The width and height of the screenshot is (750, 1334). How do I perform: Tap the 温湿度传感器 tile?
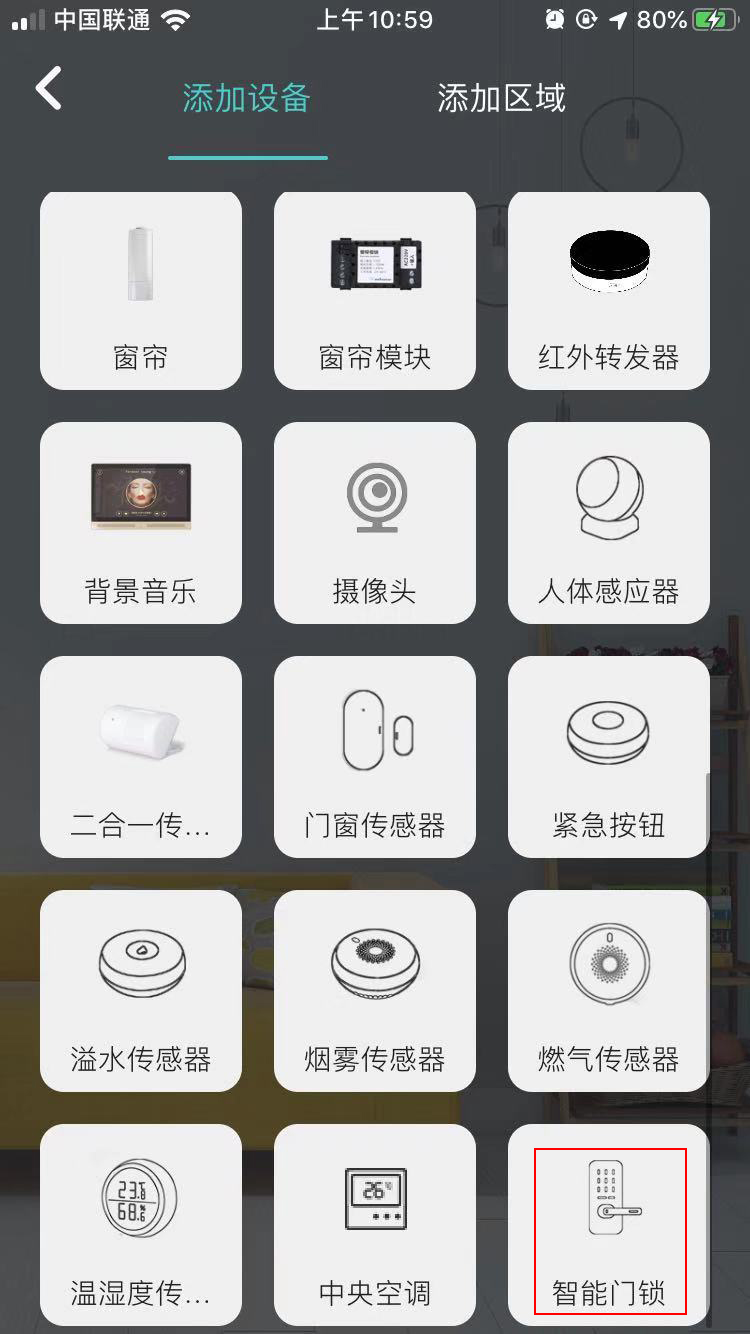(x=141, y=1225)
